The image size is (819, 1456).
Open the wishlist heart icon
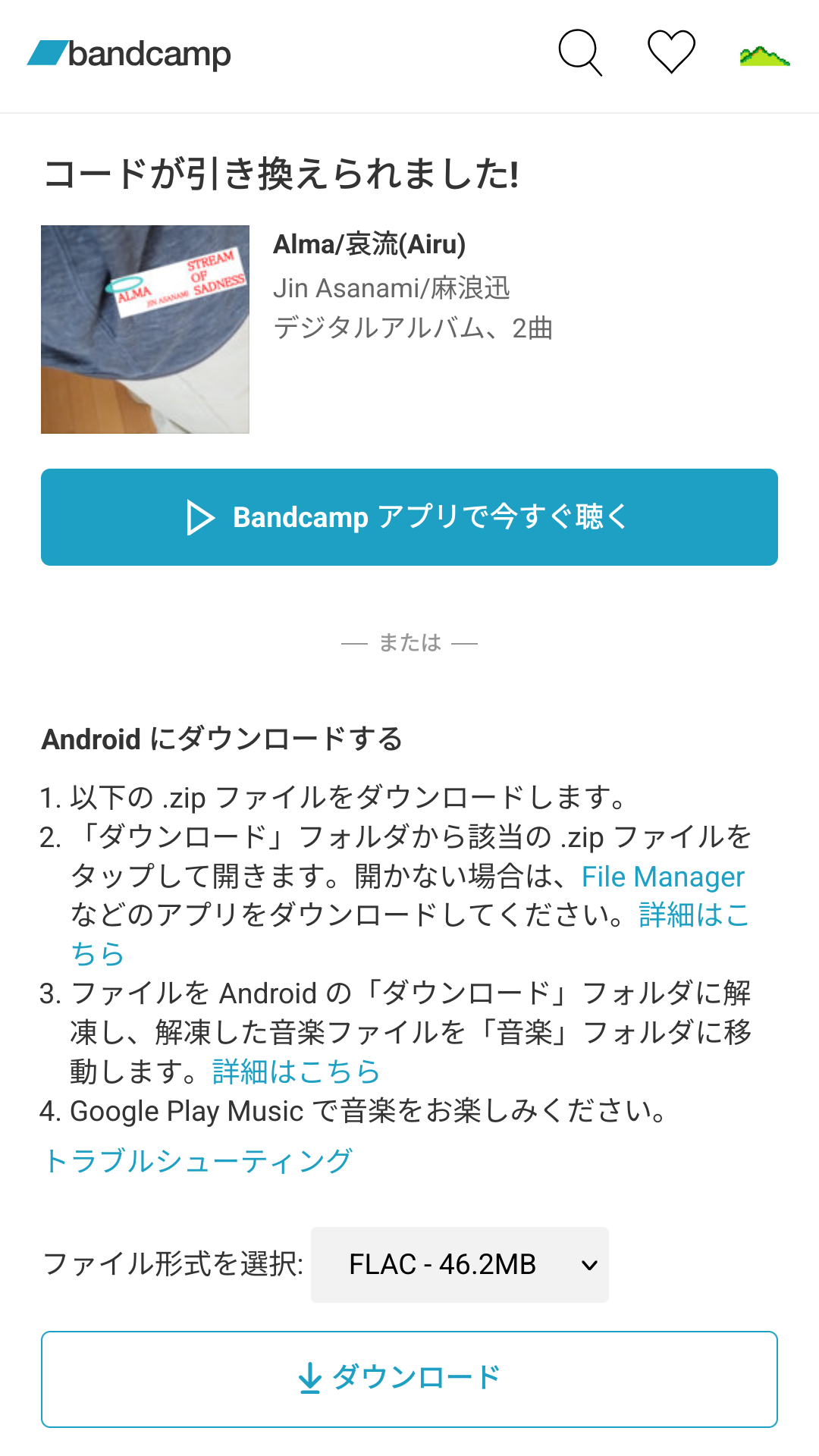click(x=671, y=52)
